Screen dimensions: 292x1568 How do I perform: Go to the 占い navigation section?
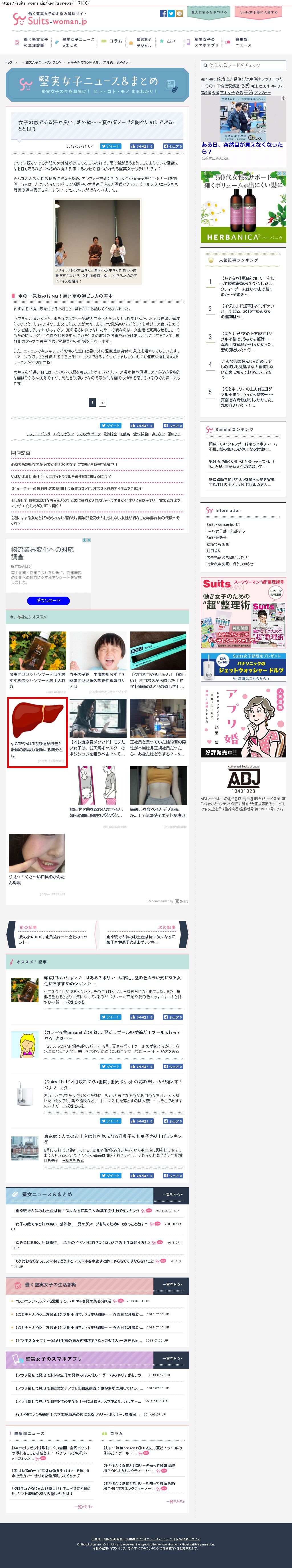pos(167,41)
